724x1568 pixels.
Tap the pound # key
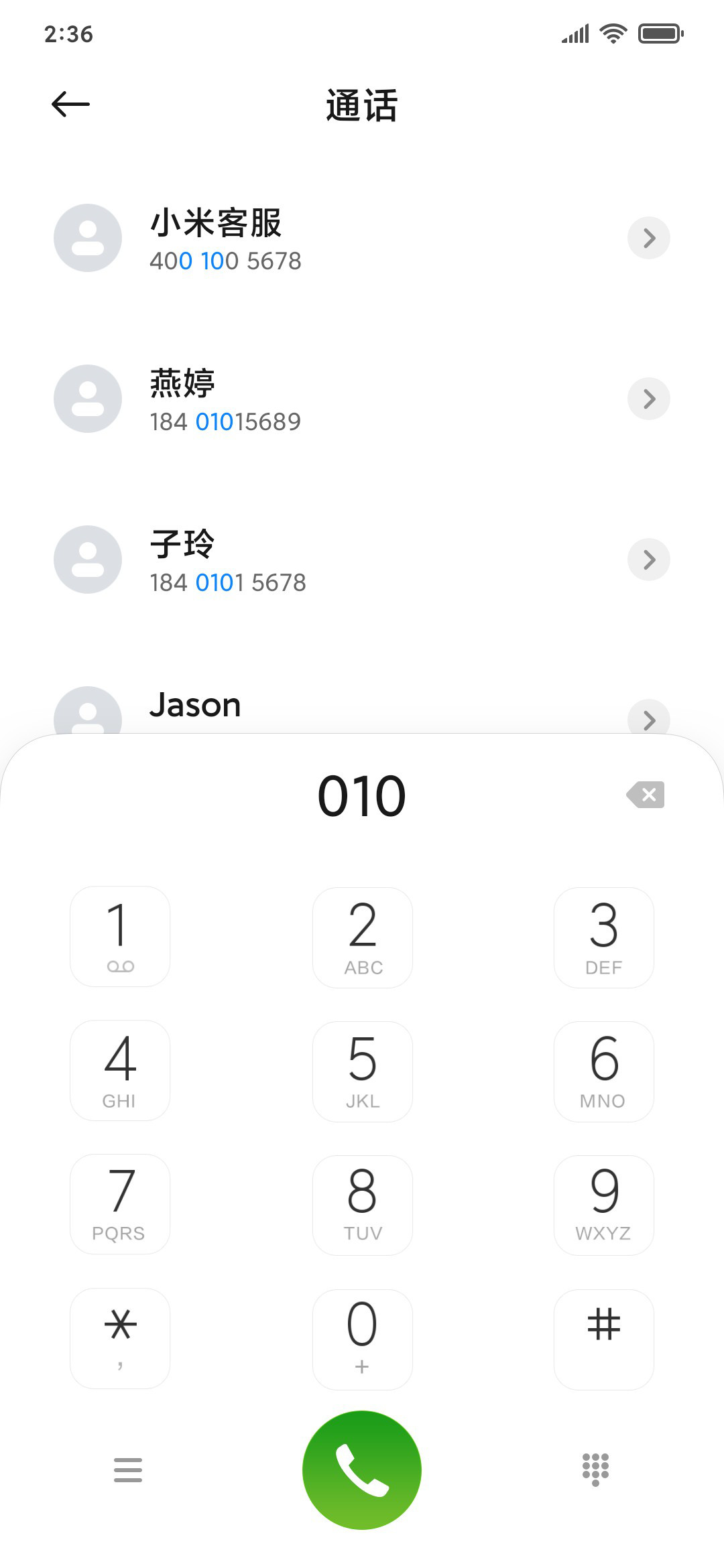click(604, 1339)
